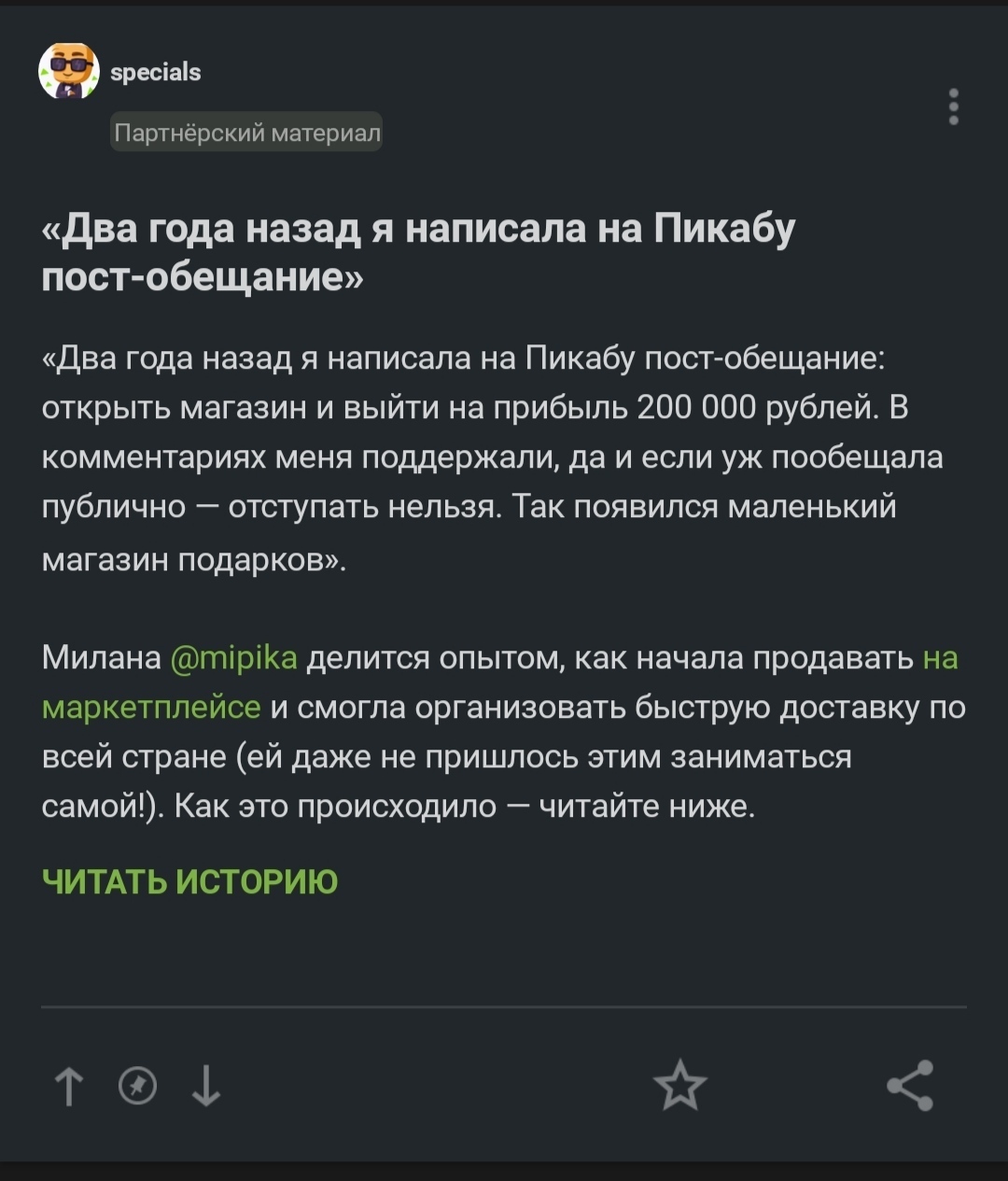The height and width of the screenshot is (1181, 1008).
Task: Save this post with the star icon
Action: click(679, 1085)
